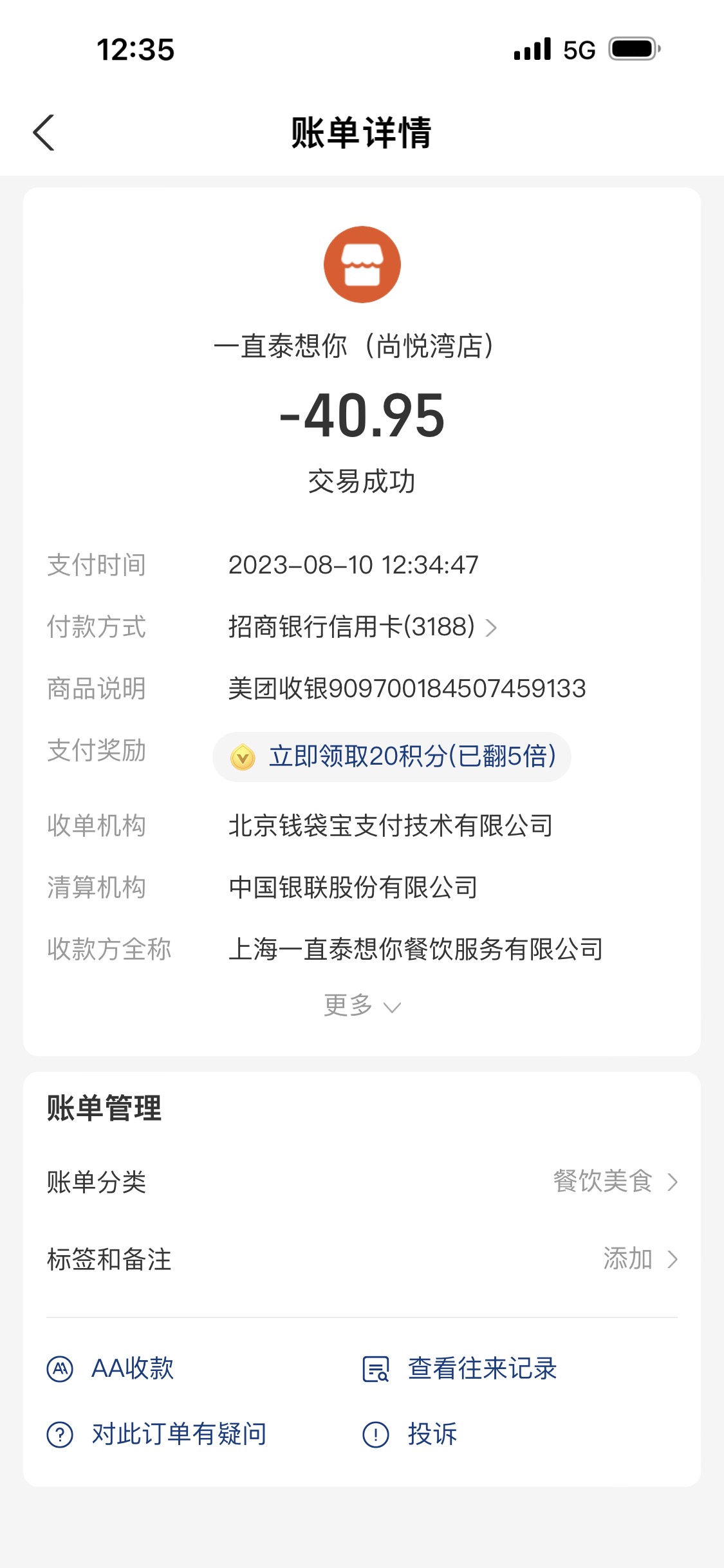The width and height of the screenshot is (724, 1568).
Task: Go back using the top-left arrow
Action: (44, 133)
